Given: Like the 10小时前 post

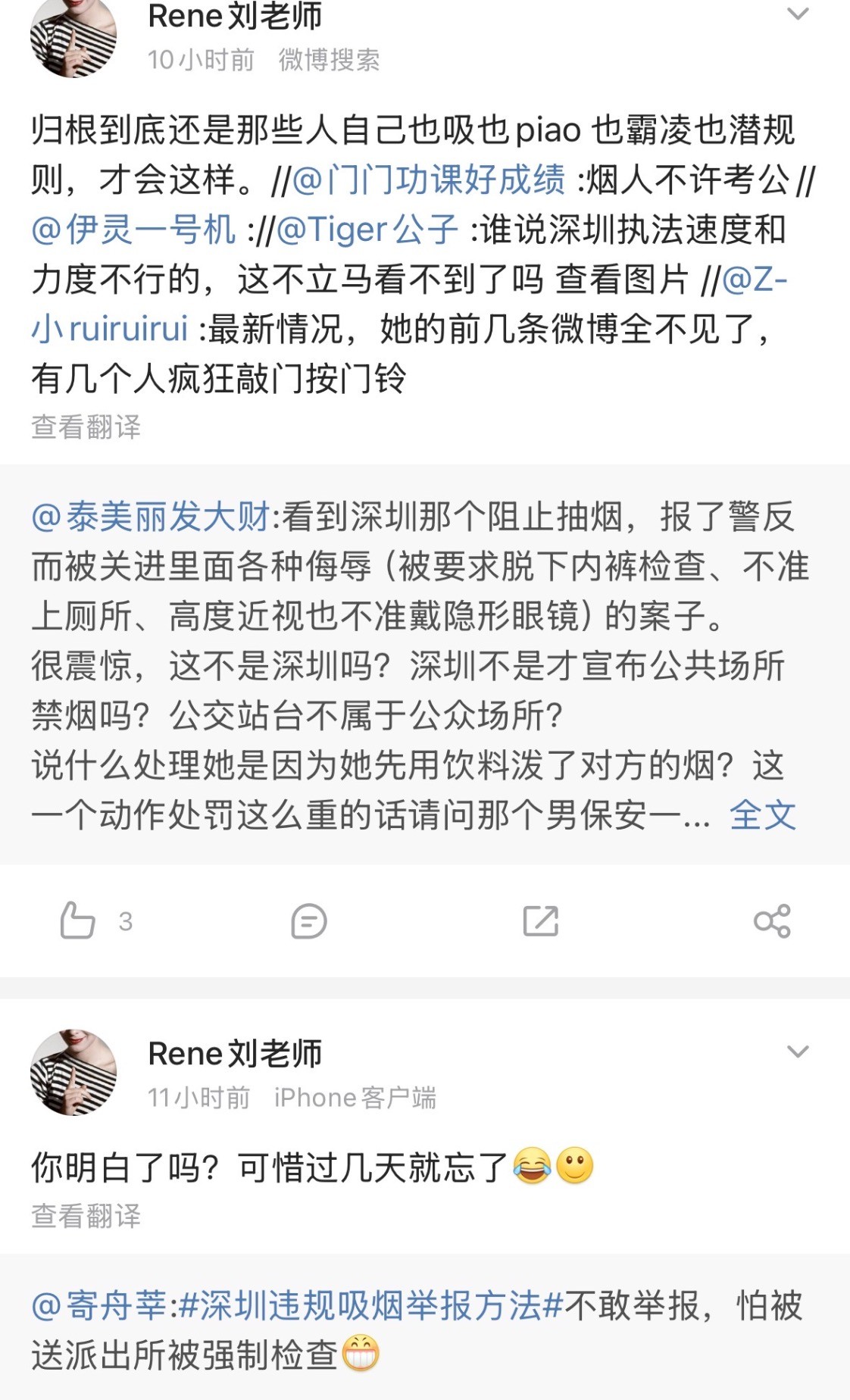Looking at the screenshot, I should click(x=78, y=921).
